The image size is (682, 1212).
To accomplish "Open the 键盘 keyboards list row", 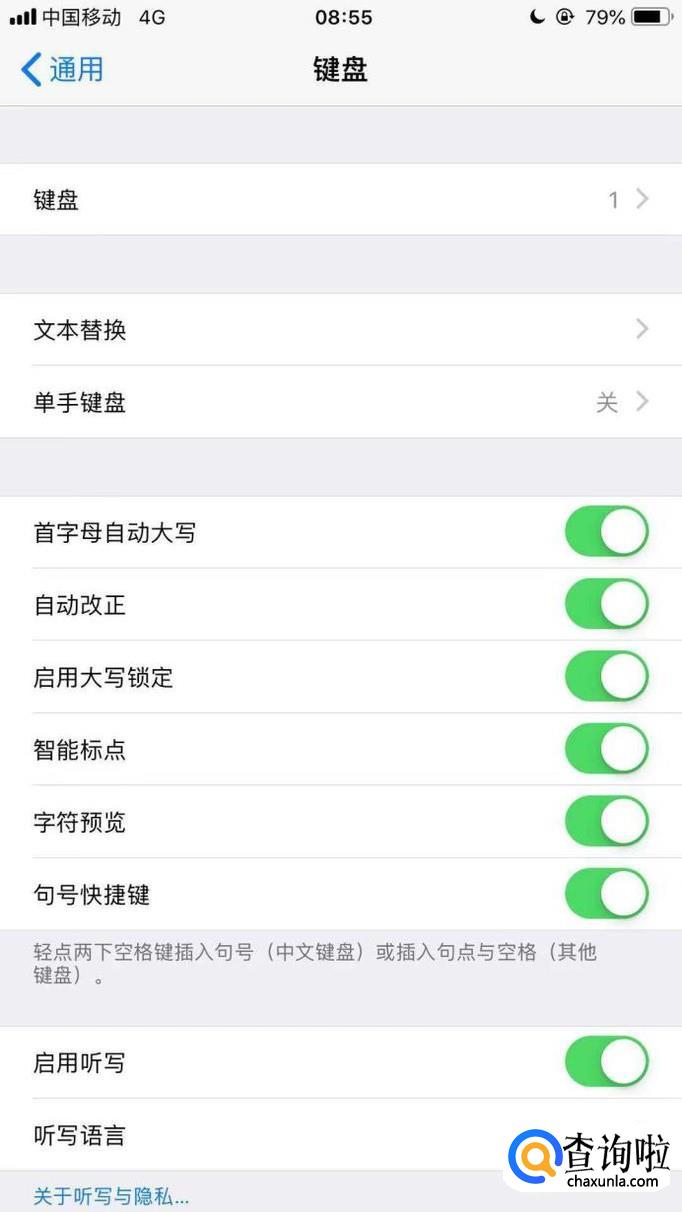I will (x=340, y=200).
